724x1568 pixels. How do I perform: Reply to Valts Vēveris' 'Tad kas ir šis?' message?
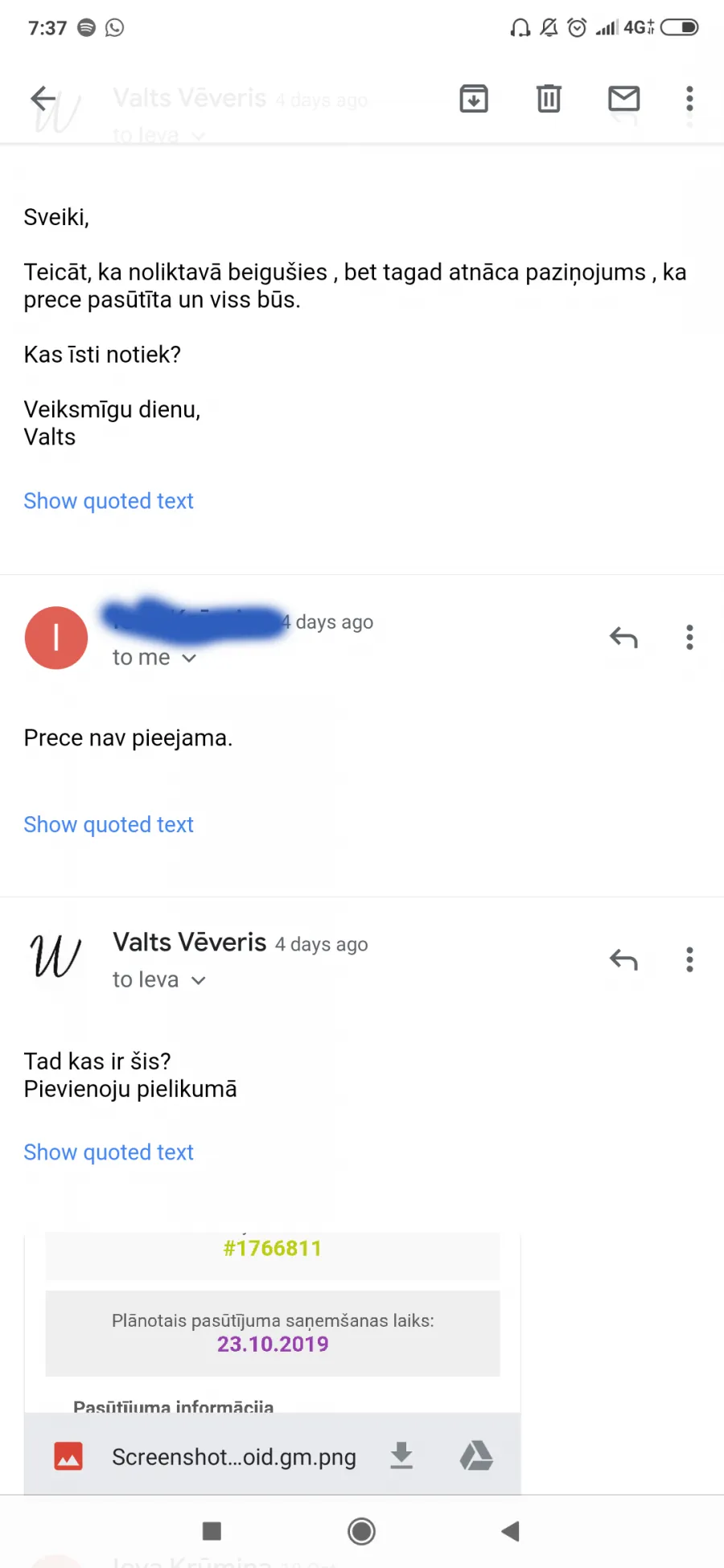click(x=623, y=959)
